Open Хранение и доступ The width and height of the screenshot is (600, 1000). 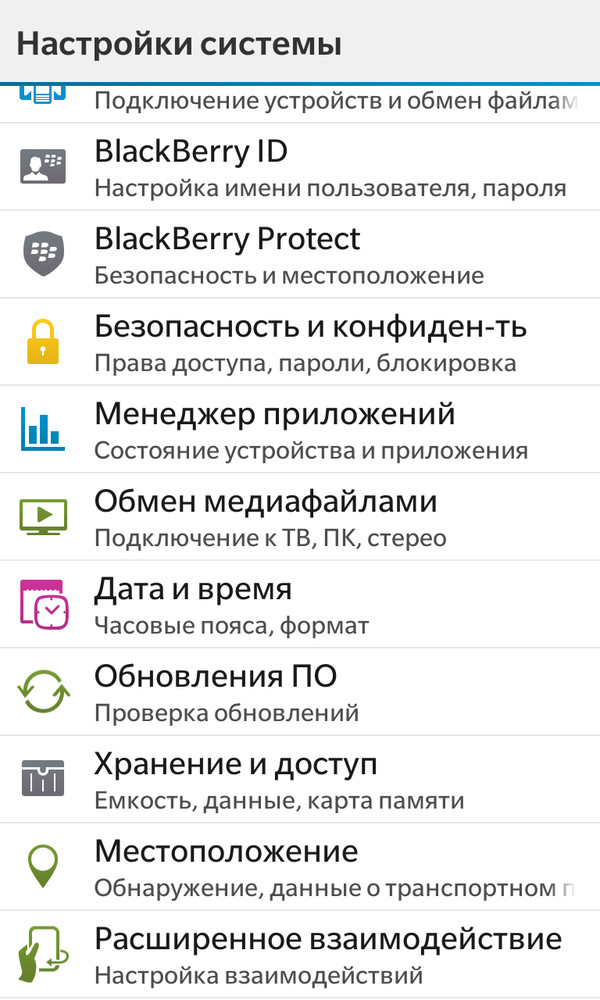pyautogui.click(x=300, y=779)
